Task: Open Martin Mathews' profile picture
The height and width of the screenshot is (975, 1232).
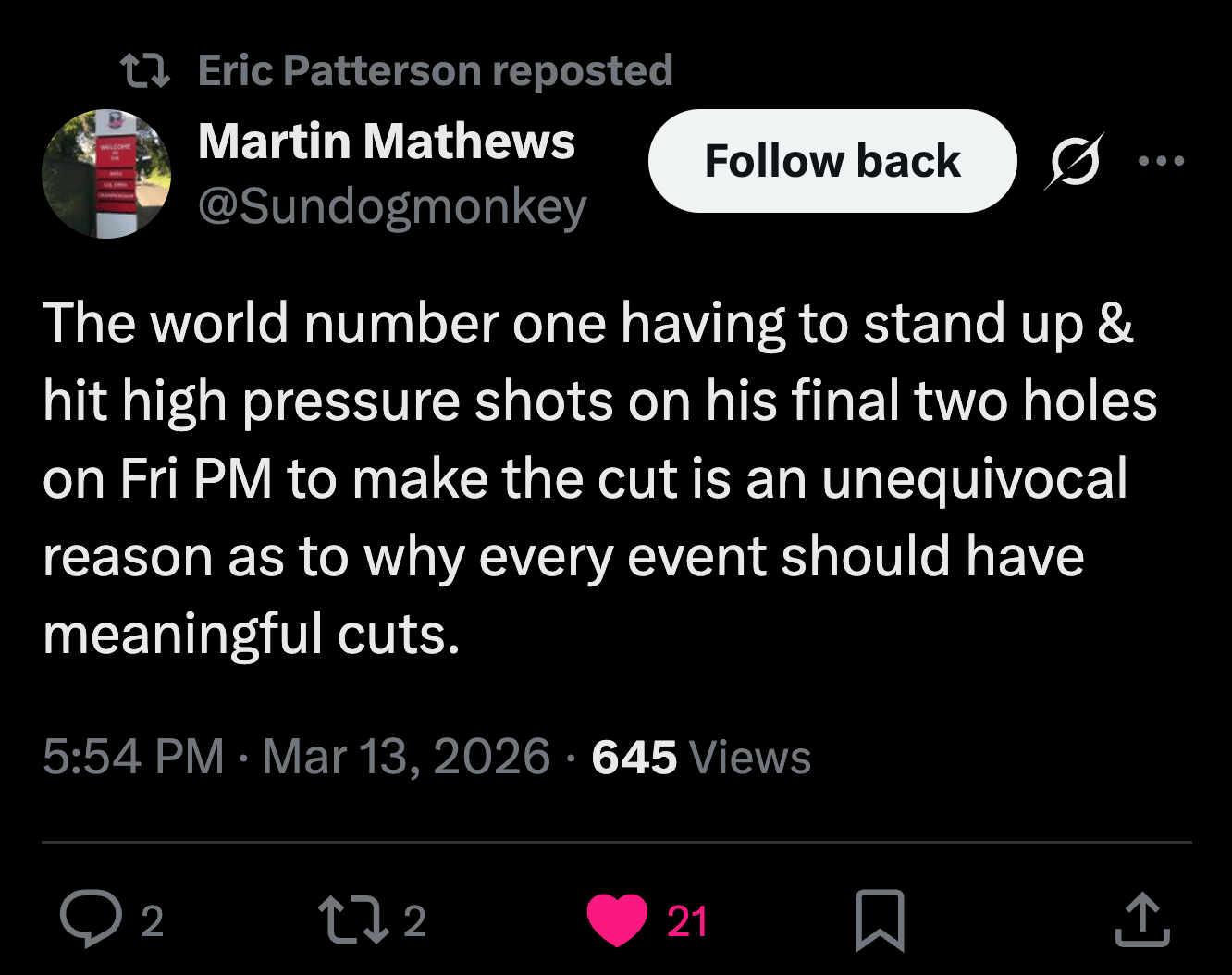Action: point(106,174)
